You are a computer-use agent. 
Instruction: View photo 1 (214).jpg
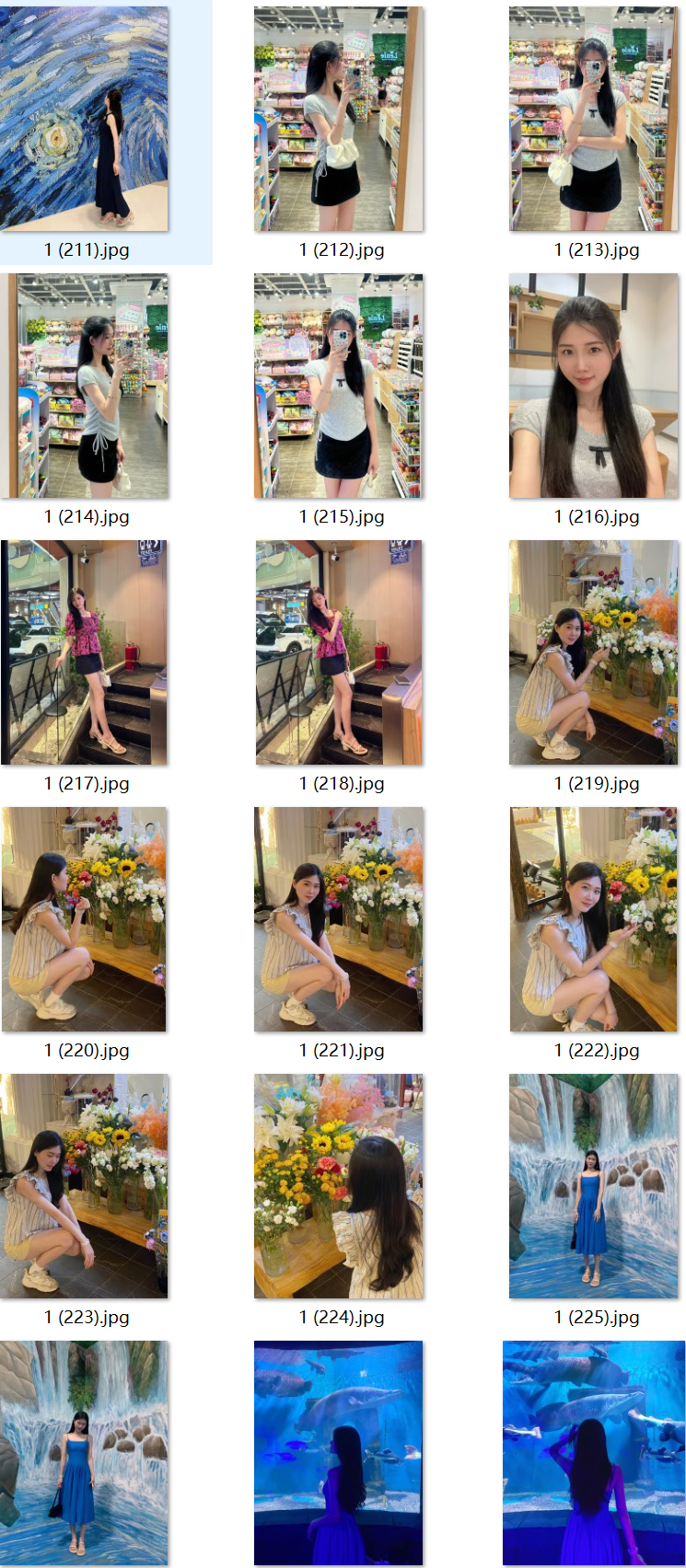click(85, 386)
